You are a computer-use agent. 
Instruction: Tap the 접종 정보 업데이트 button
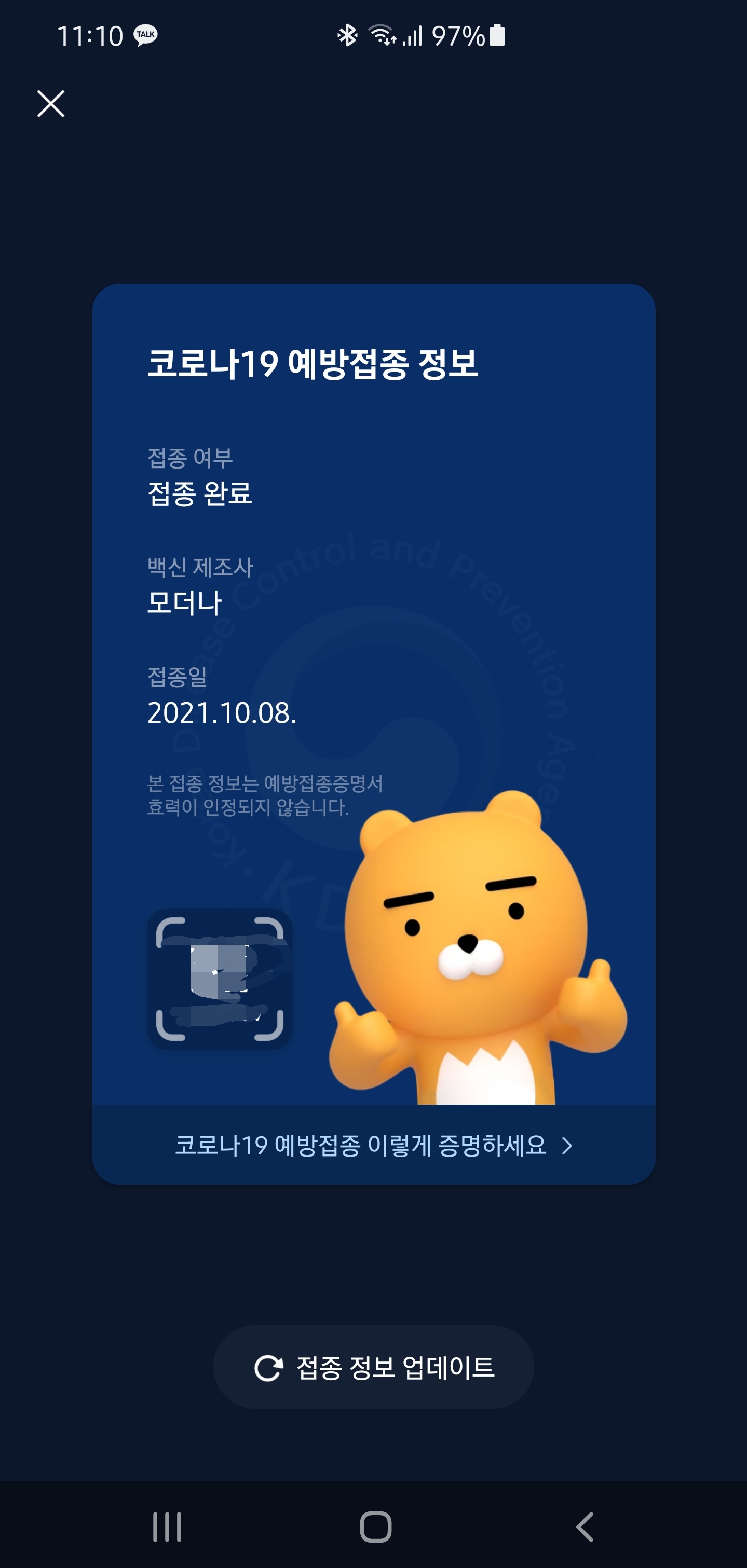[x=373, y=1367]
